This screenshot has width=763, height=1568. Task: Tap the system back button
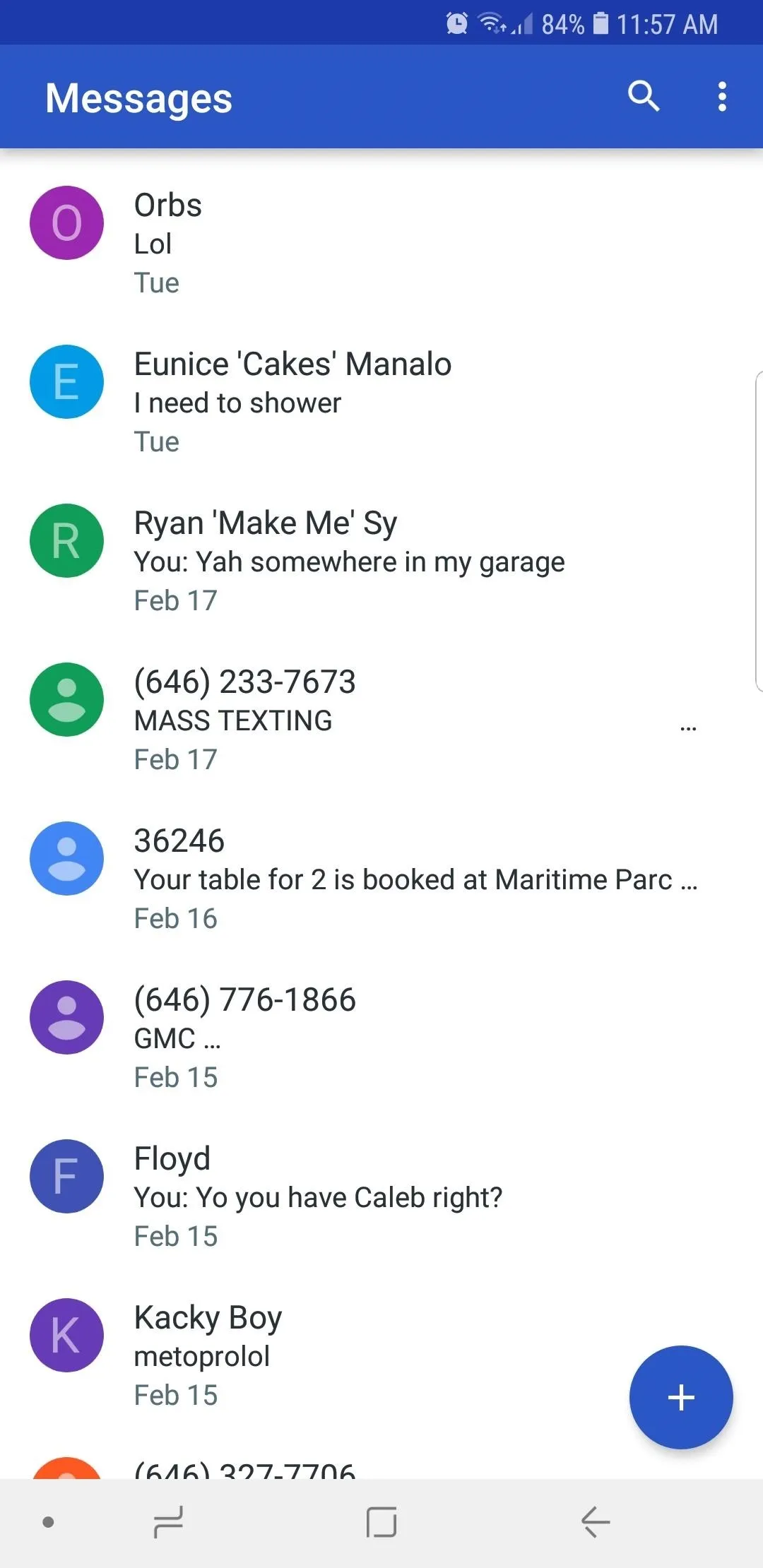(x=595, y=1521)
